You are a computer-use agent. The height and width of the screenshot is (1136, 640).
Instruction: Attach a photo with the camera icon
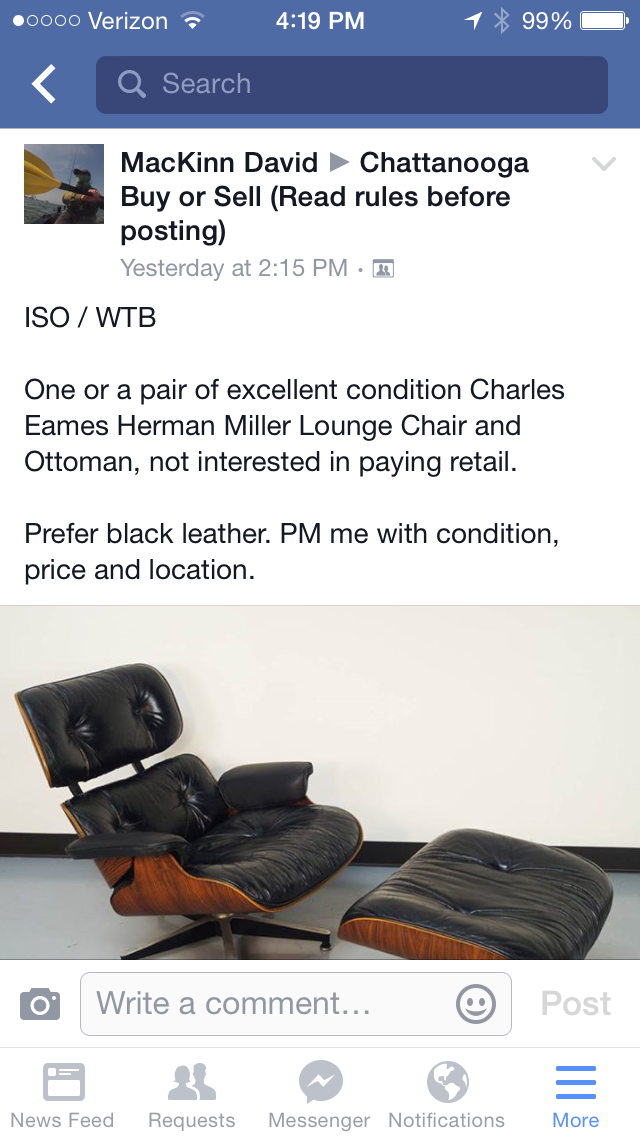40,1003
